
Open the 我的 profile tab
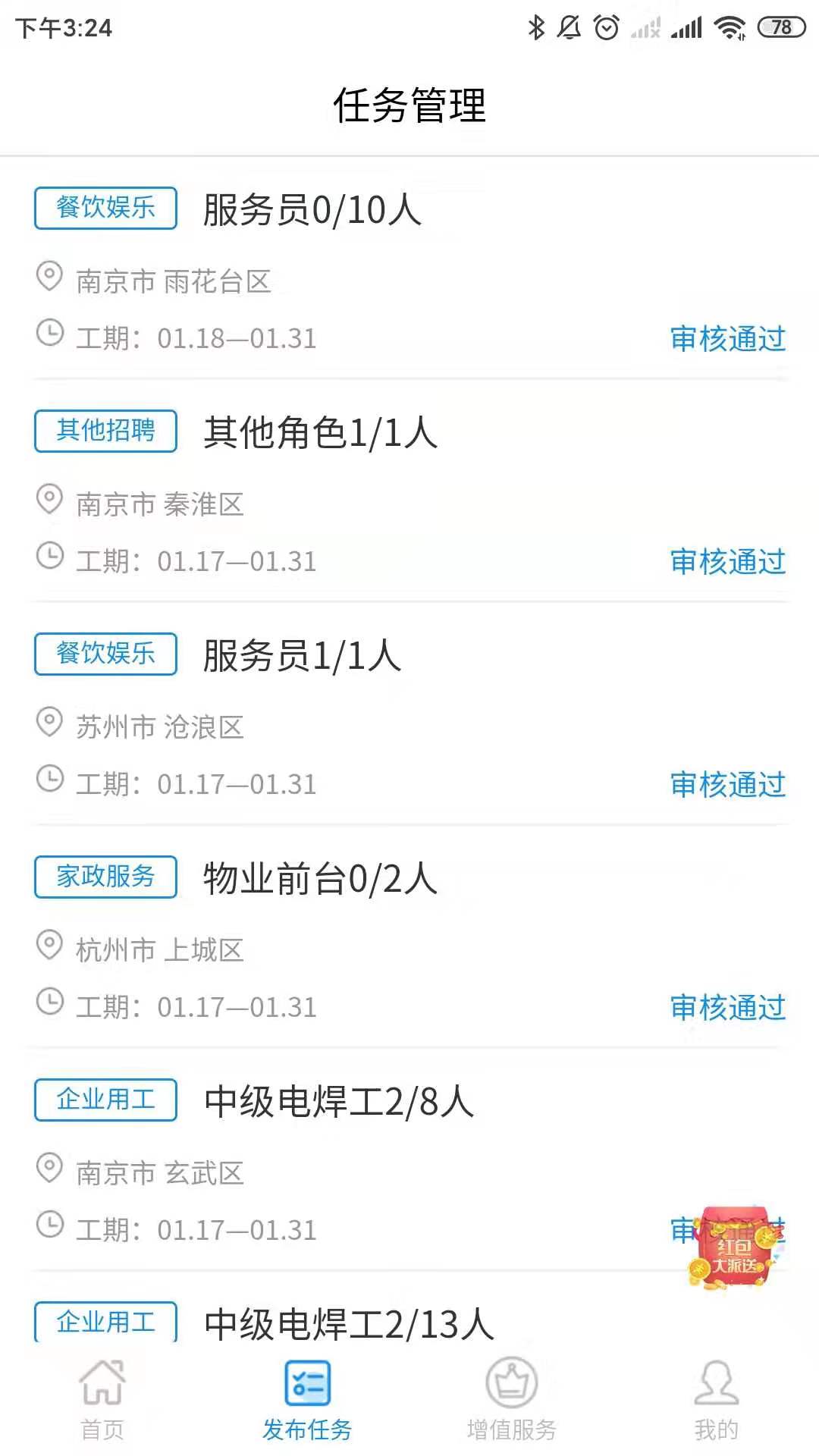tap(716, 1400)
